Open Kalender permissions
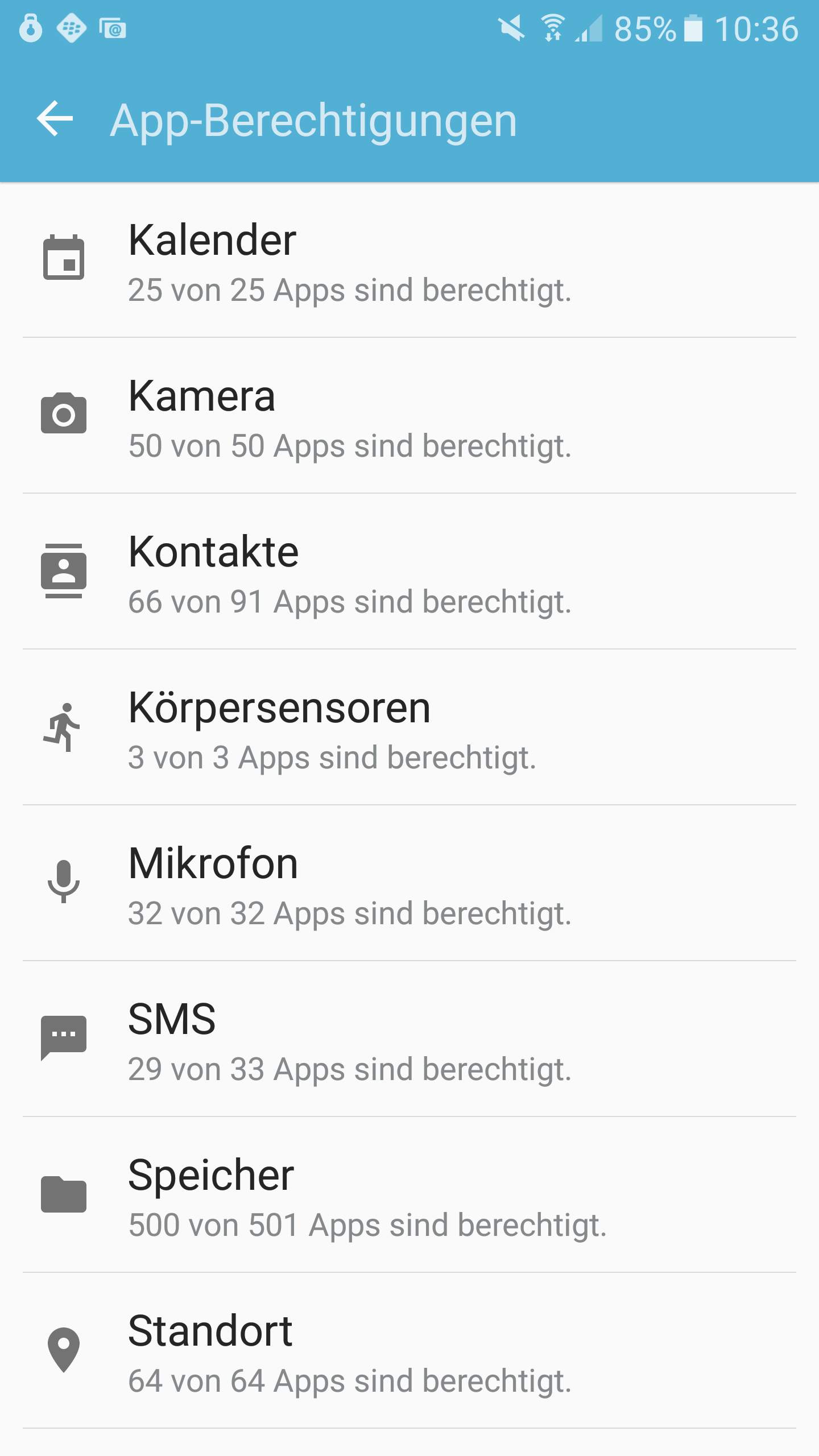 (x=409, y=260)
